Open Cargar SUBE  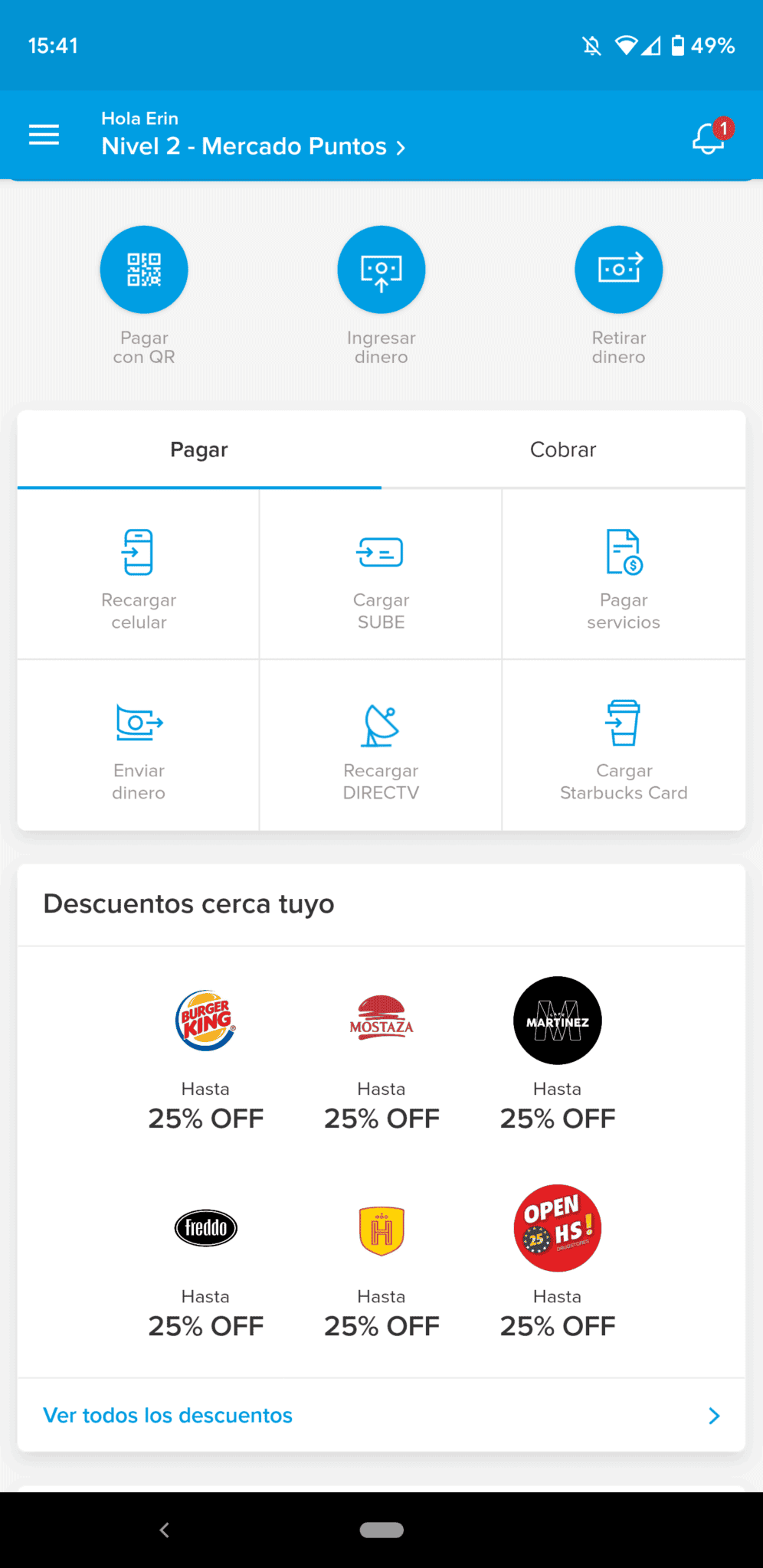(x=381, y=575)
